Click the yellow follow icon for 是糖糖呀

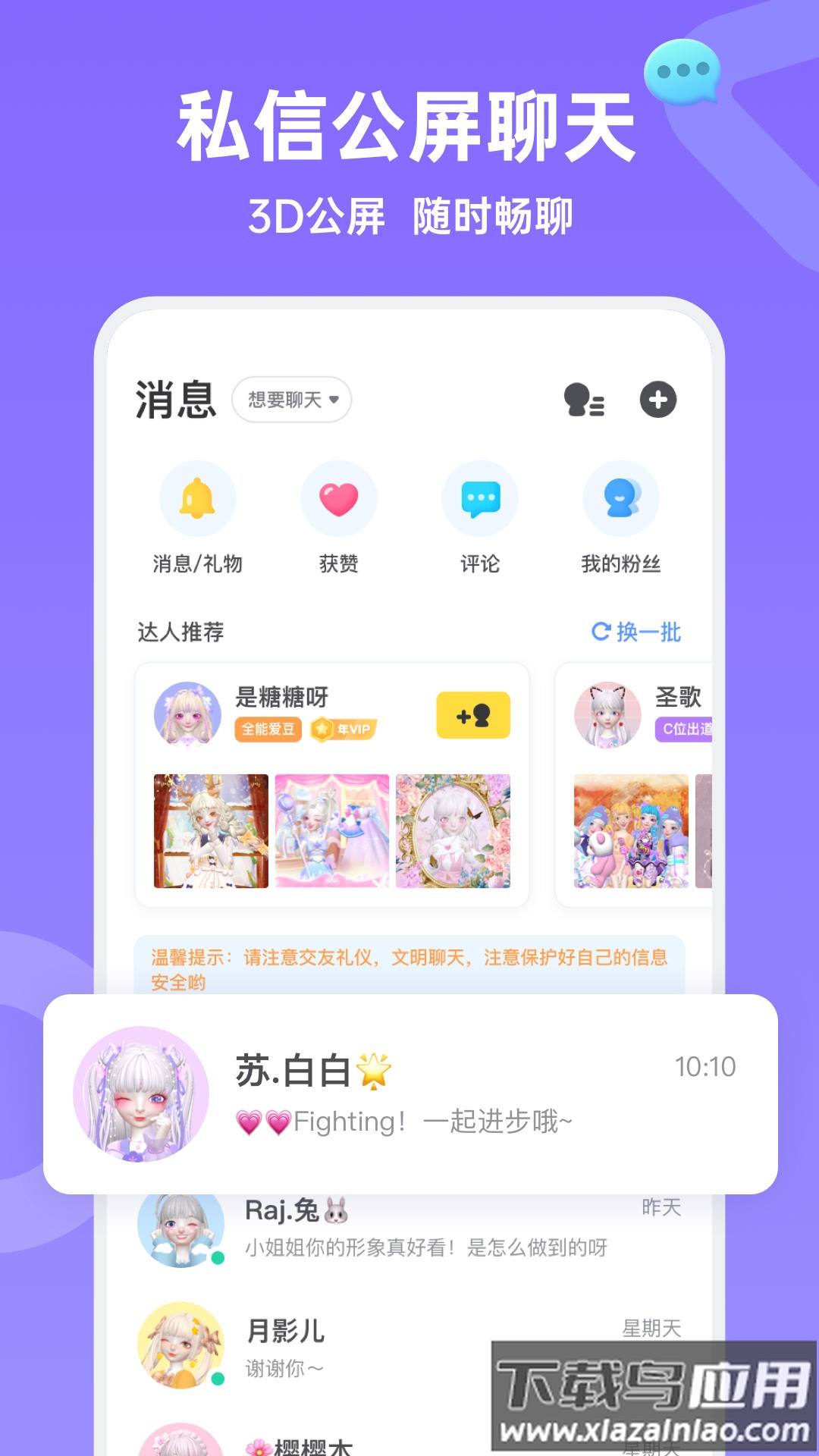pos(471,714)
